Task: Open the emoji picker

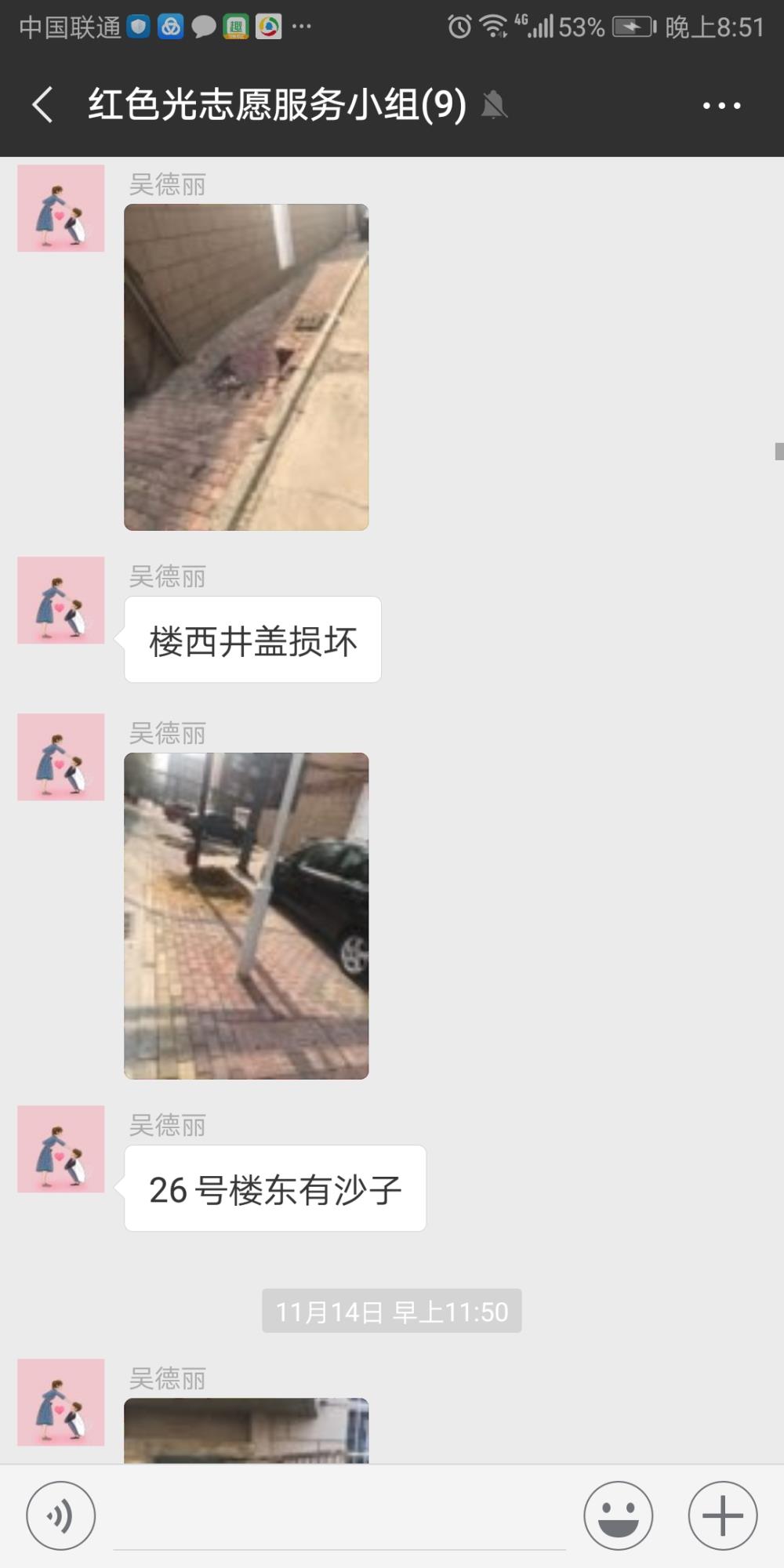Action: coord(618,1515)
